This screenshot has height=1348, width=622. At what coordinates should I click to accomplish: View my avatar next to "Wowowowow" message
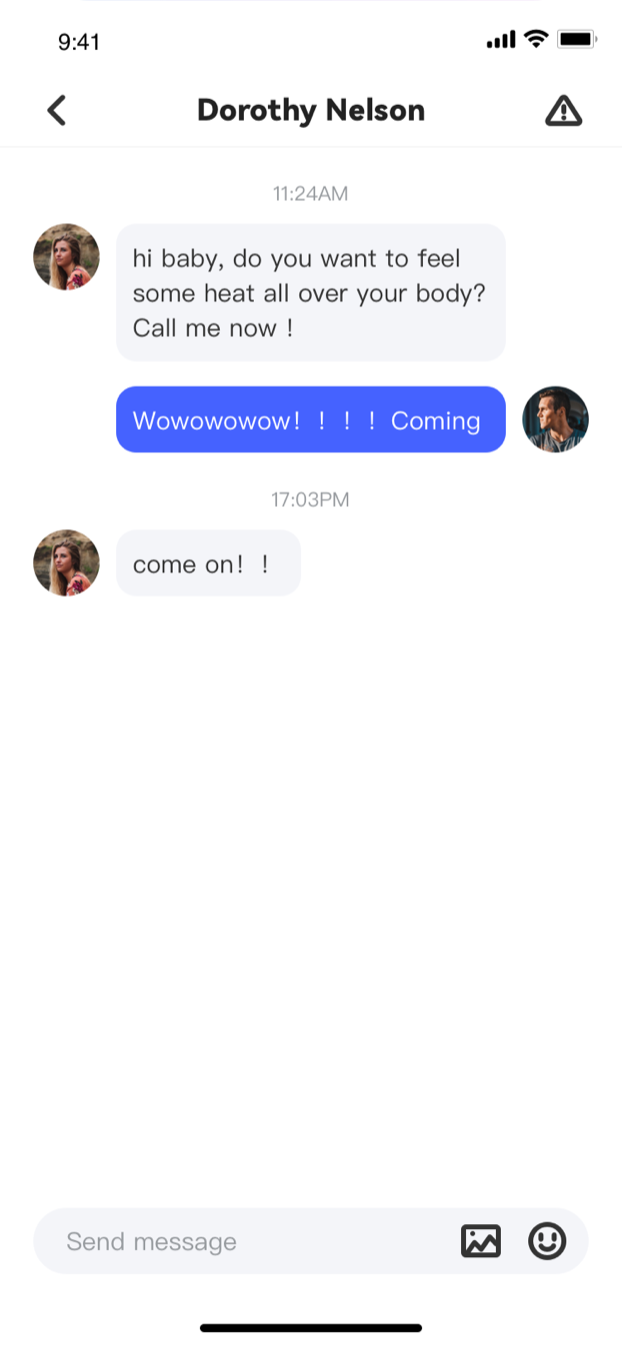pyautogui.click(x=555, y=420)
